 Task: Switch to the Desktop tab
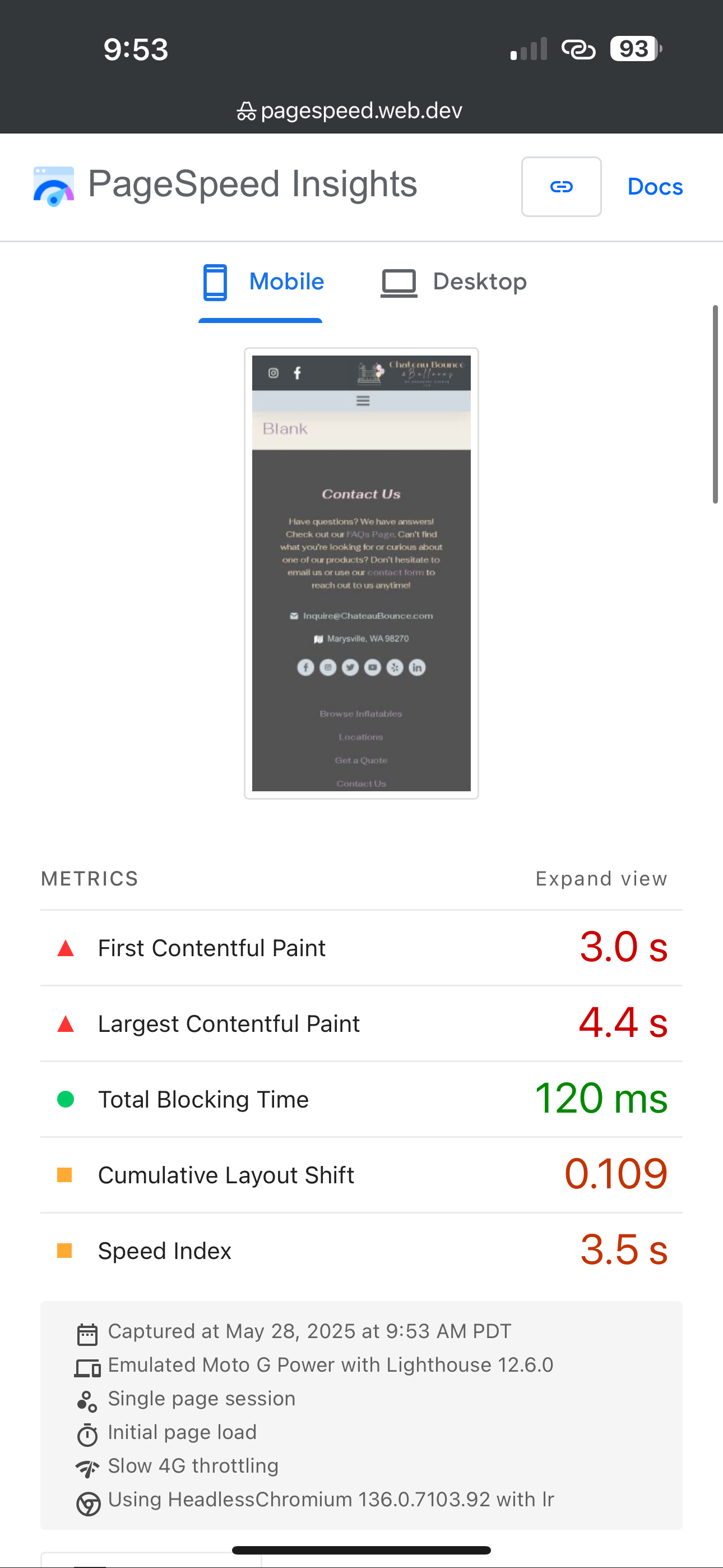[x=454, y=283]
